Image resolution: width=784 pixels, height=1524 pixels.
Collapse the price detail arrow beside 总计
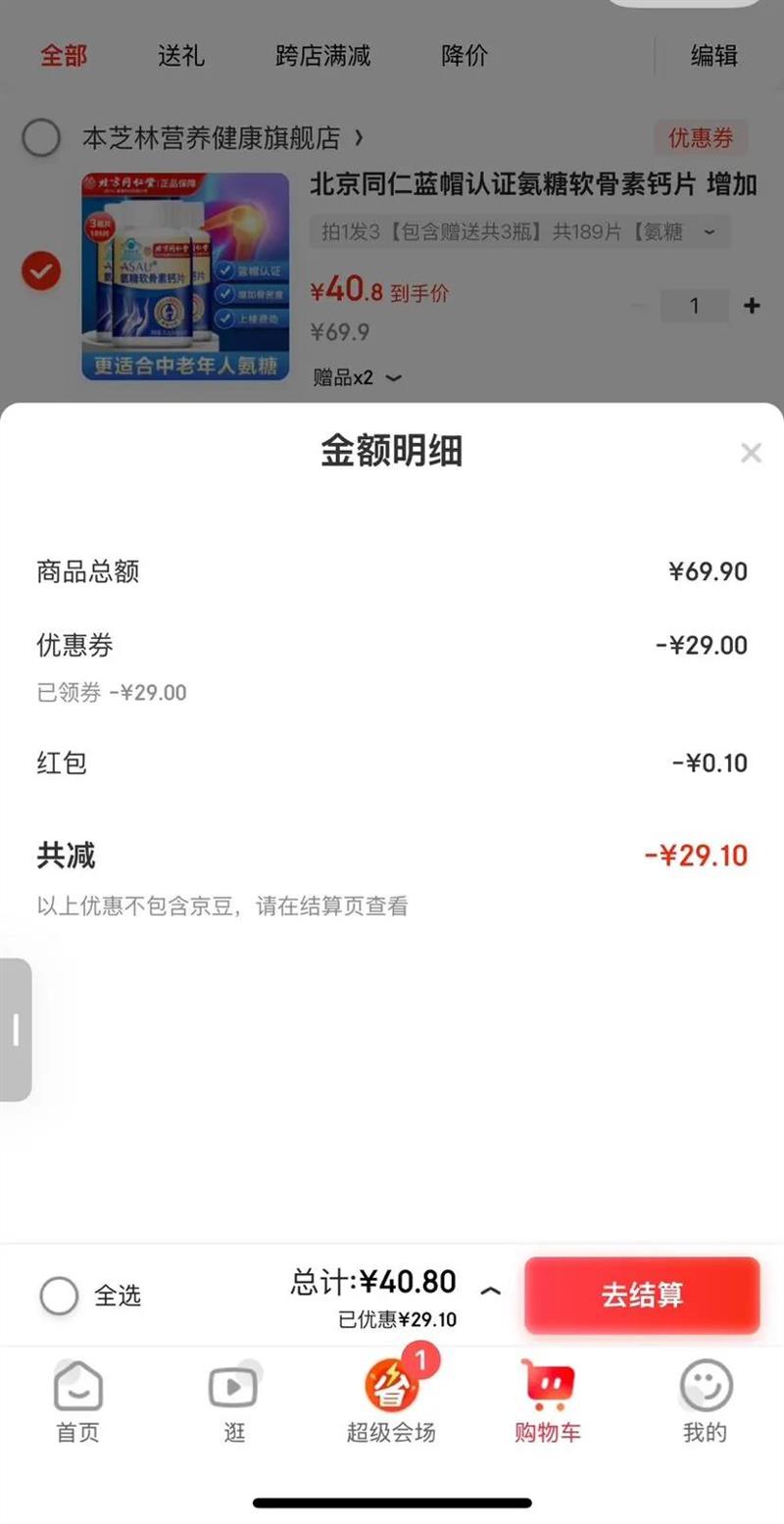tap(491, 1291)
